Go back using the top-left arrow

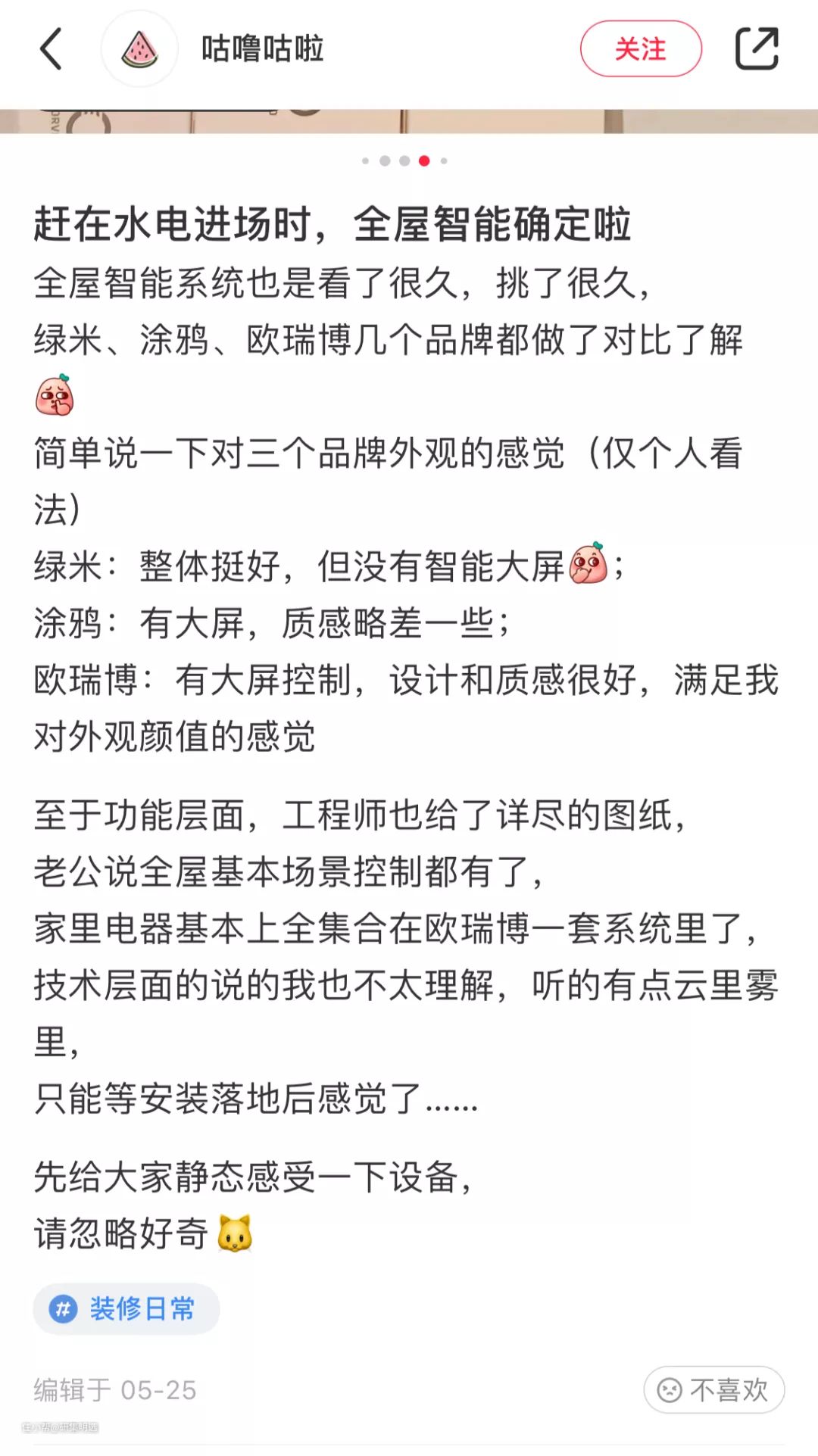51,49
